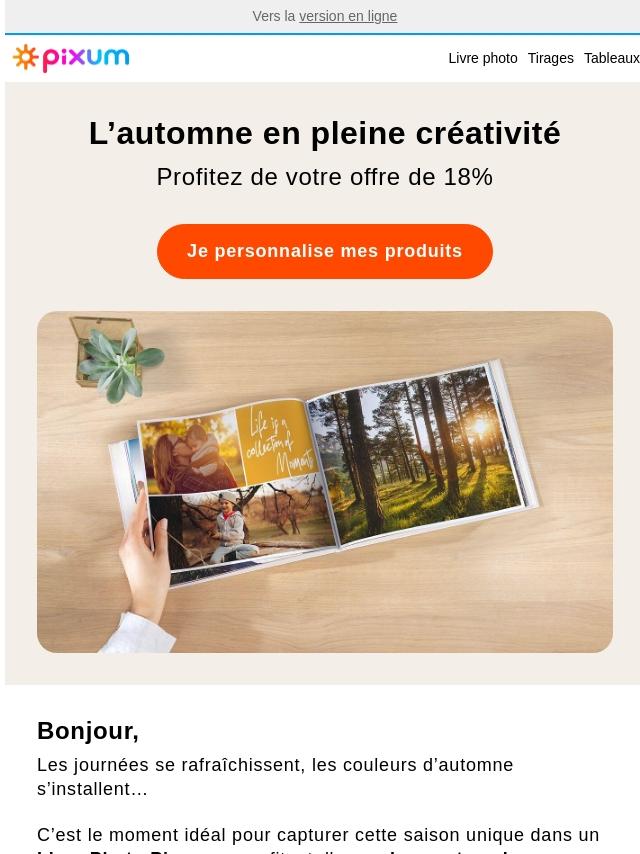Image resolution: width=640 pixels, height=854 pixels.
Task: Open the Livre photo link
Action: coord(482,58)
